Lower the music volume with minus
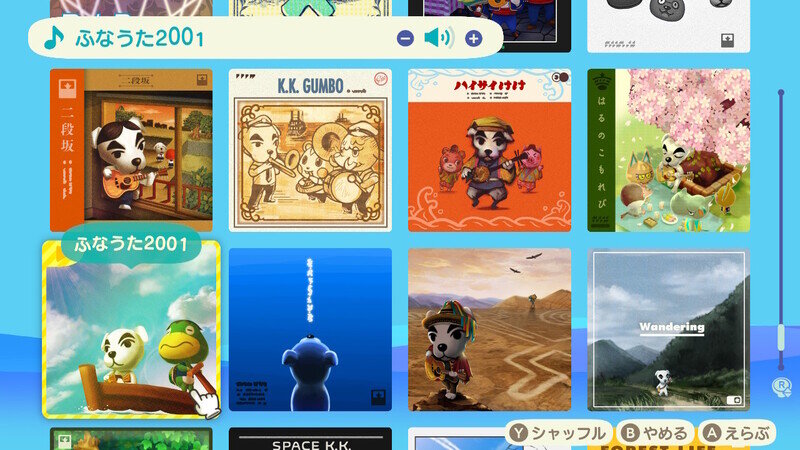Screen dimensions: 800x450 coord(405,39)
